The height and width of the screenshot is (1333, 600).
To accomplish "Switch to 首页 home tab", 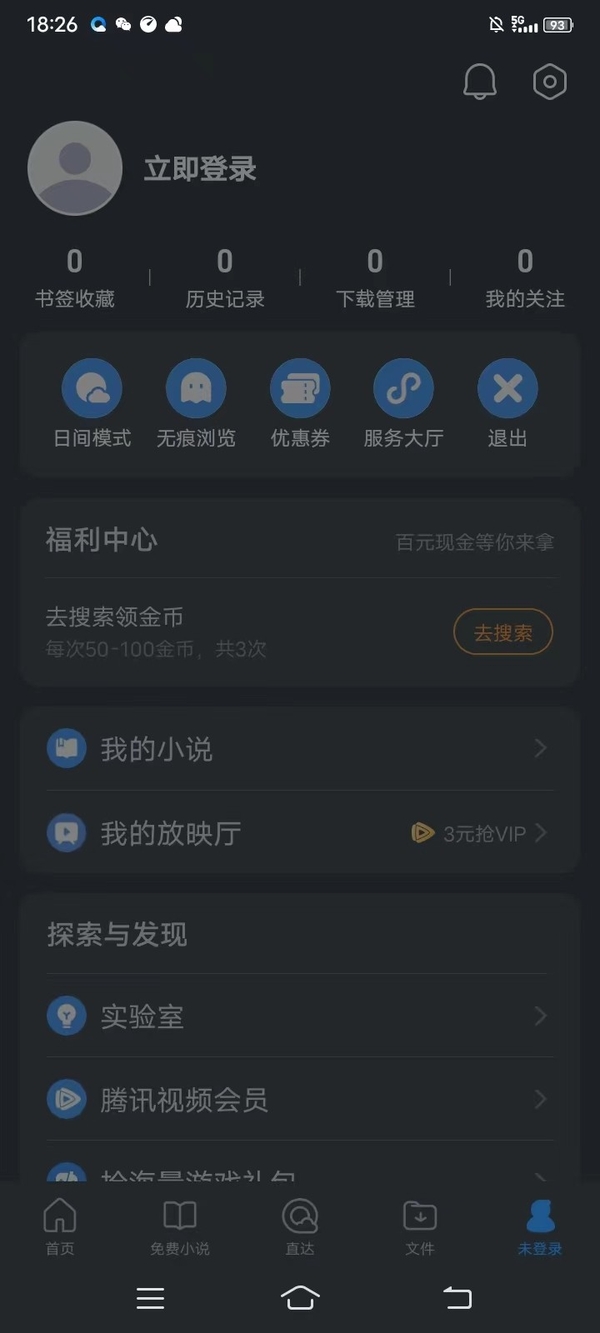I will (x=60, y=1227).
